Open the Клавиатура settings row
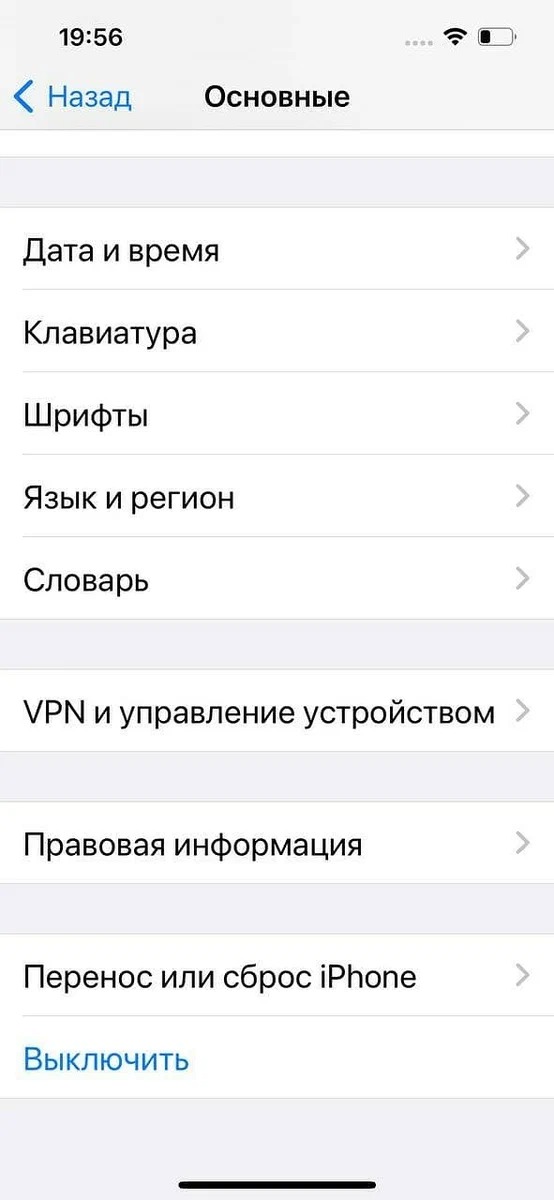This screenshot has height=1200, width=554. coord(277,331)
